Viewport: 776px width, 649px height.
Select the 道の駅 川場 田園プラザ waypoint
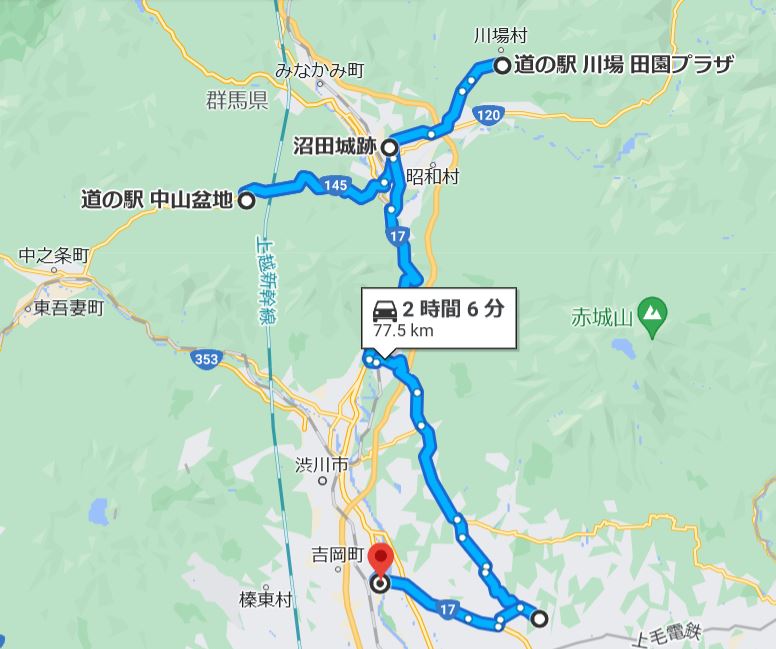tap(502, 66)
